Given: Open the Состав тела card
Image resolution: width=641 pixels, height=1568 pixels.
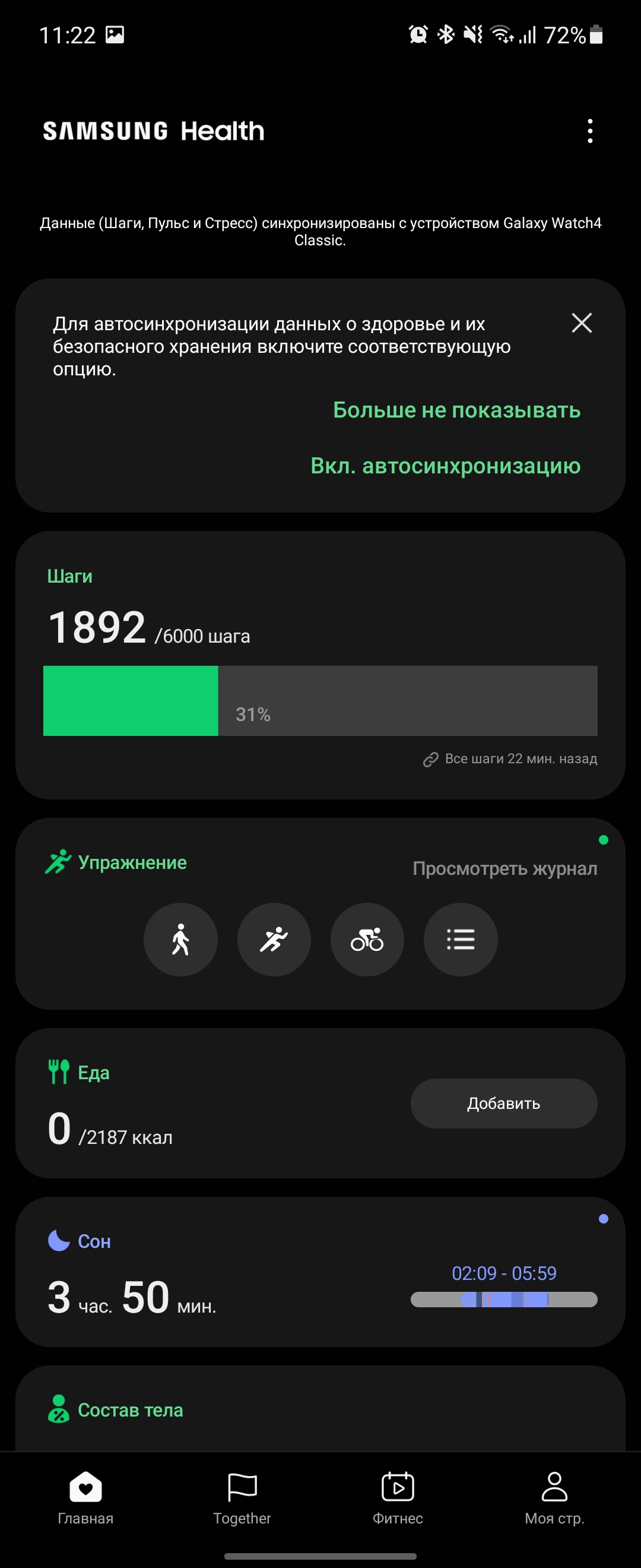Looking at the screenshot, I should coord(243,1410).
